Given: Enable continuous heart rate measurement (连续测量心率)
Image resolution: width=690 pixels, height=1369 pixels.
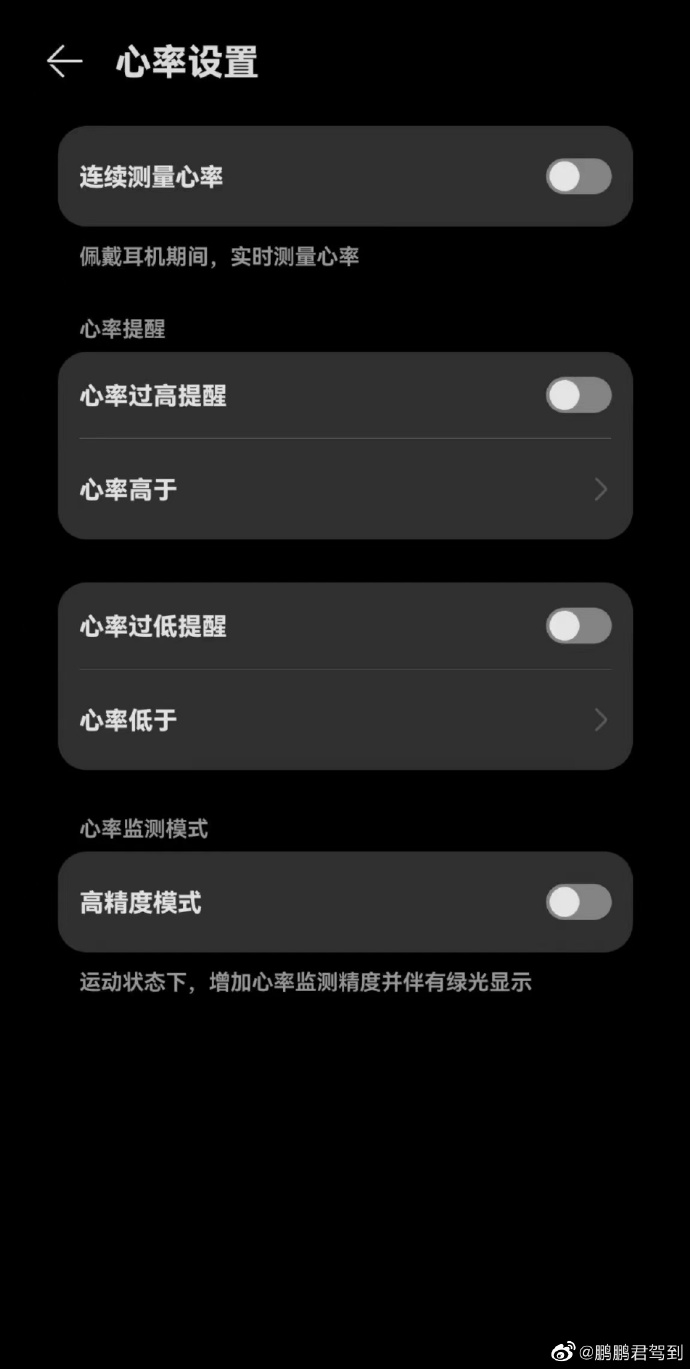Looking at the screenshot, I should (578, 177).
